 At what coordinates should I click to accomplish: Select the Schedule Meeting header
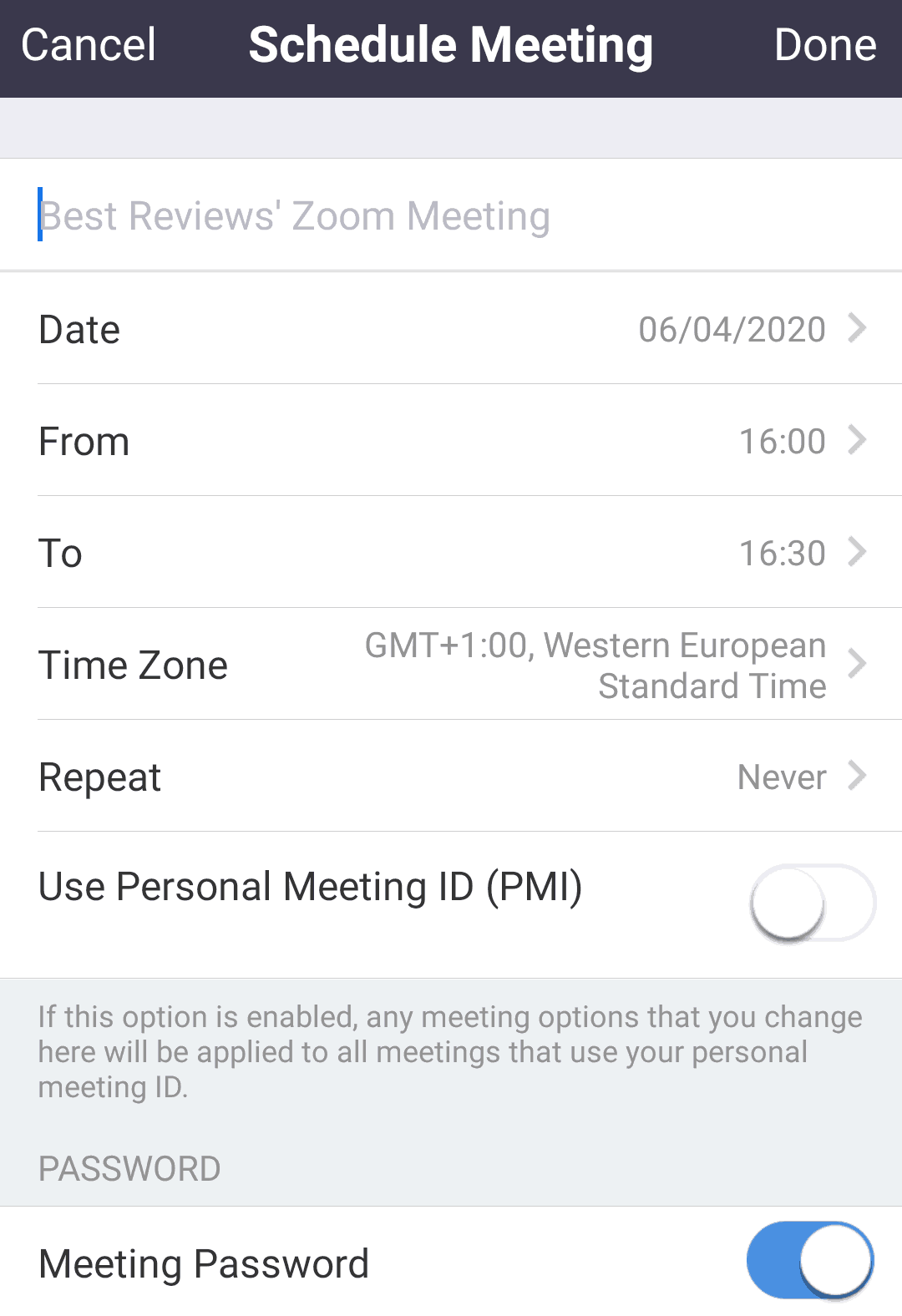click(451, 45)
